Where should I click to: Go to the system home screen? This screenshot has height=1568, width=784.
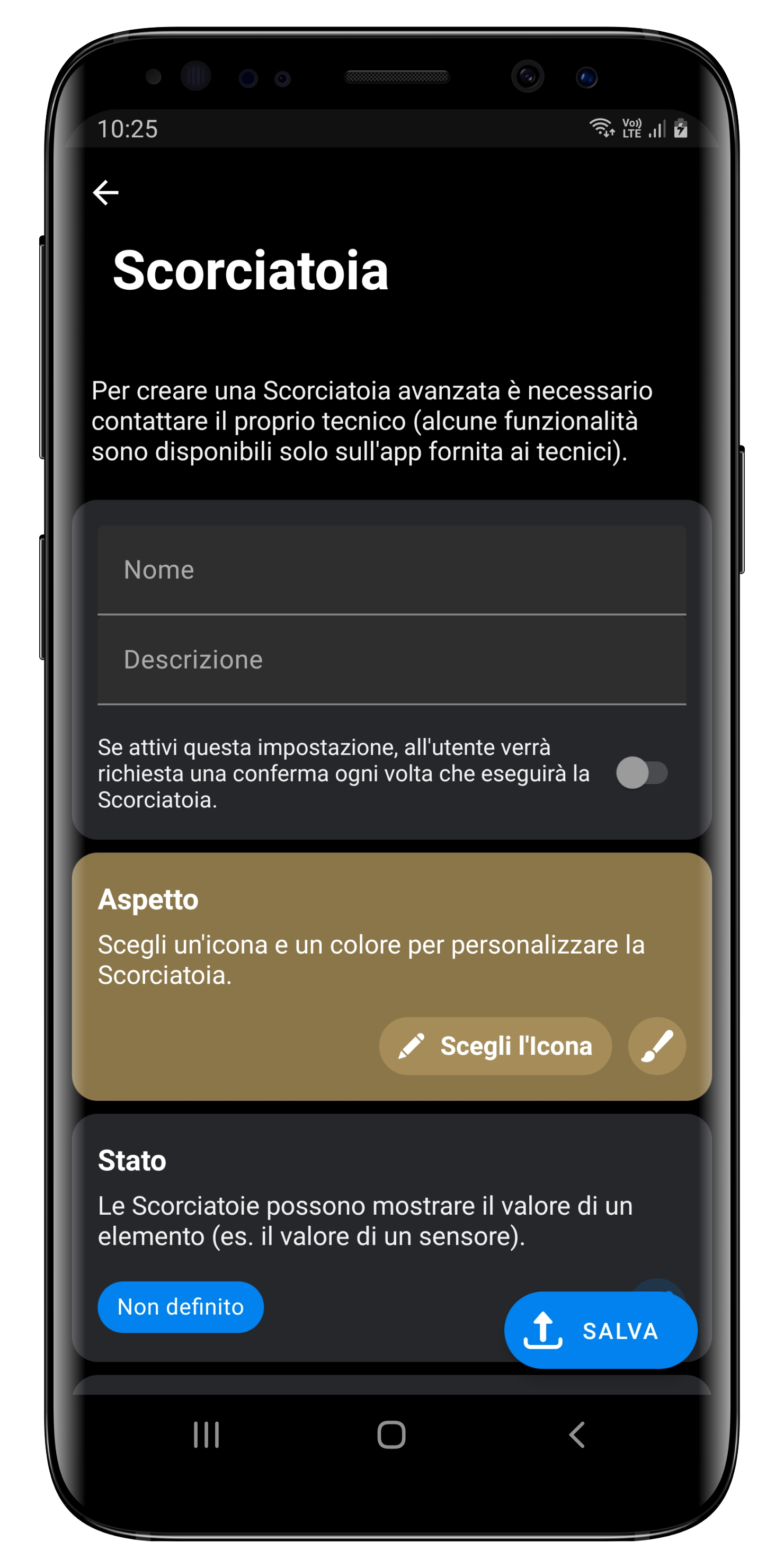(x=391, y=1435)
